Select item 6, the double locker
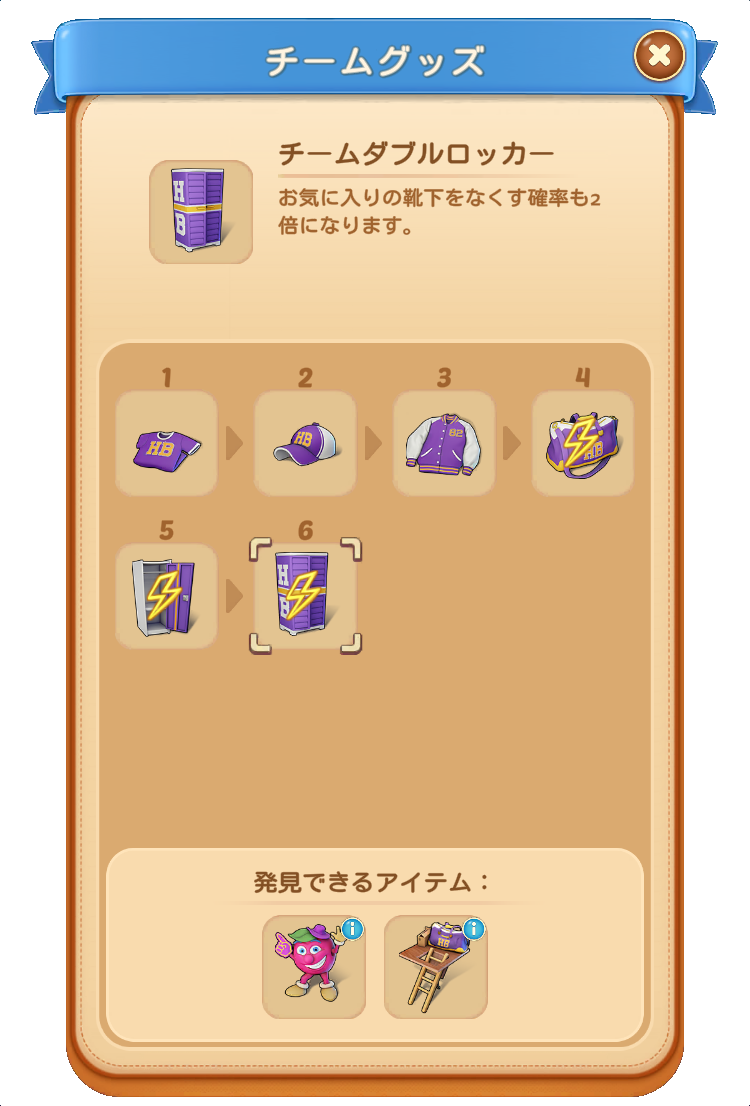The height and width of the screenshot is (1106, 750). (305, 596)
